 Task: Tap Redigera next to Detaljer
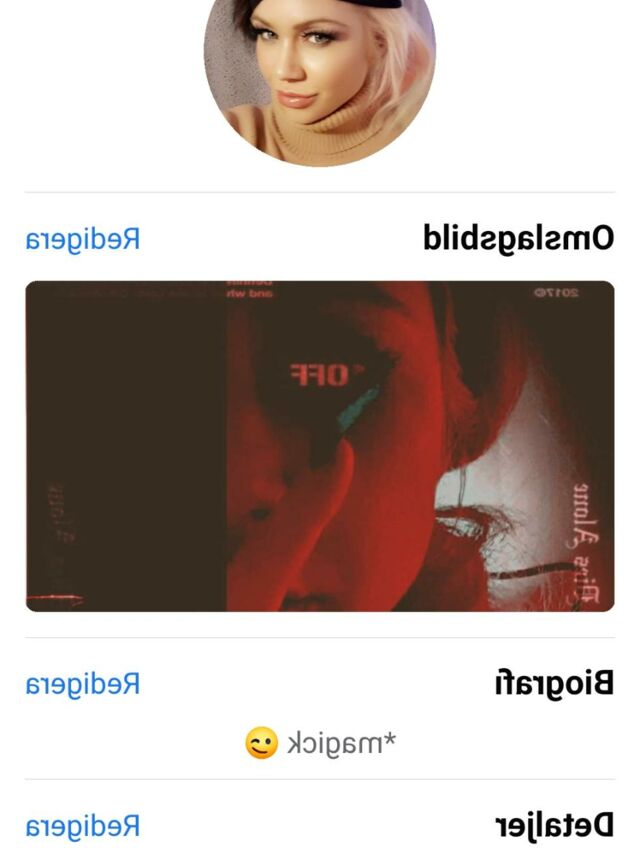click(x=83, y=826)
